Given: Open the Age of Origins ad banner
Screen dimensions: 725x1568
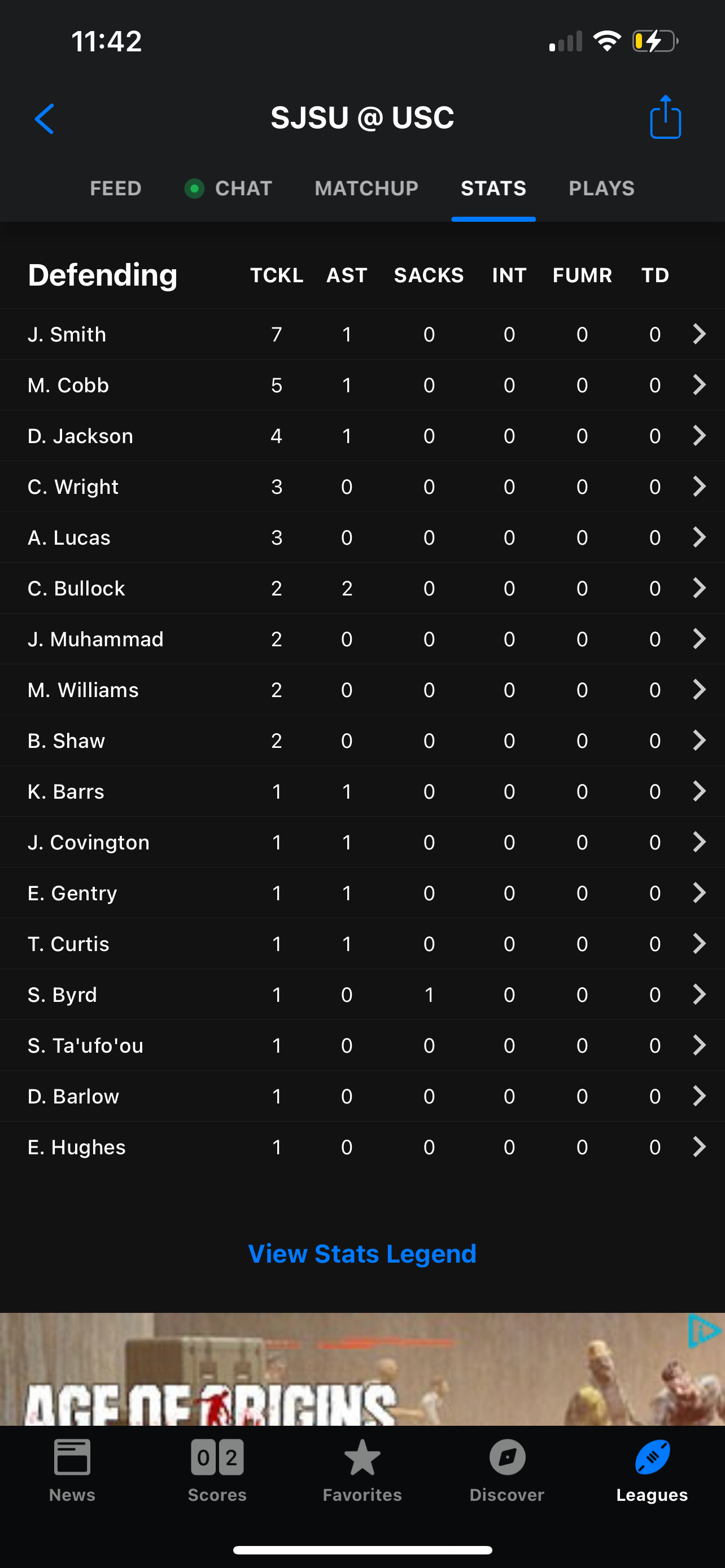Looking at the screenshot, I should click(362, 1369).
